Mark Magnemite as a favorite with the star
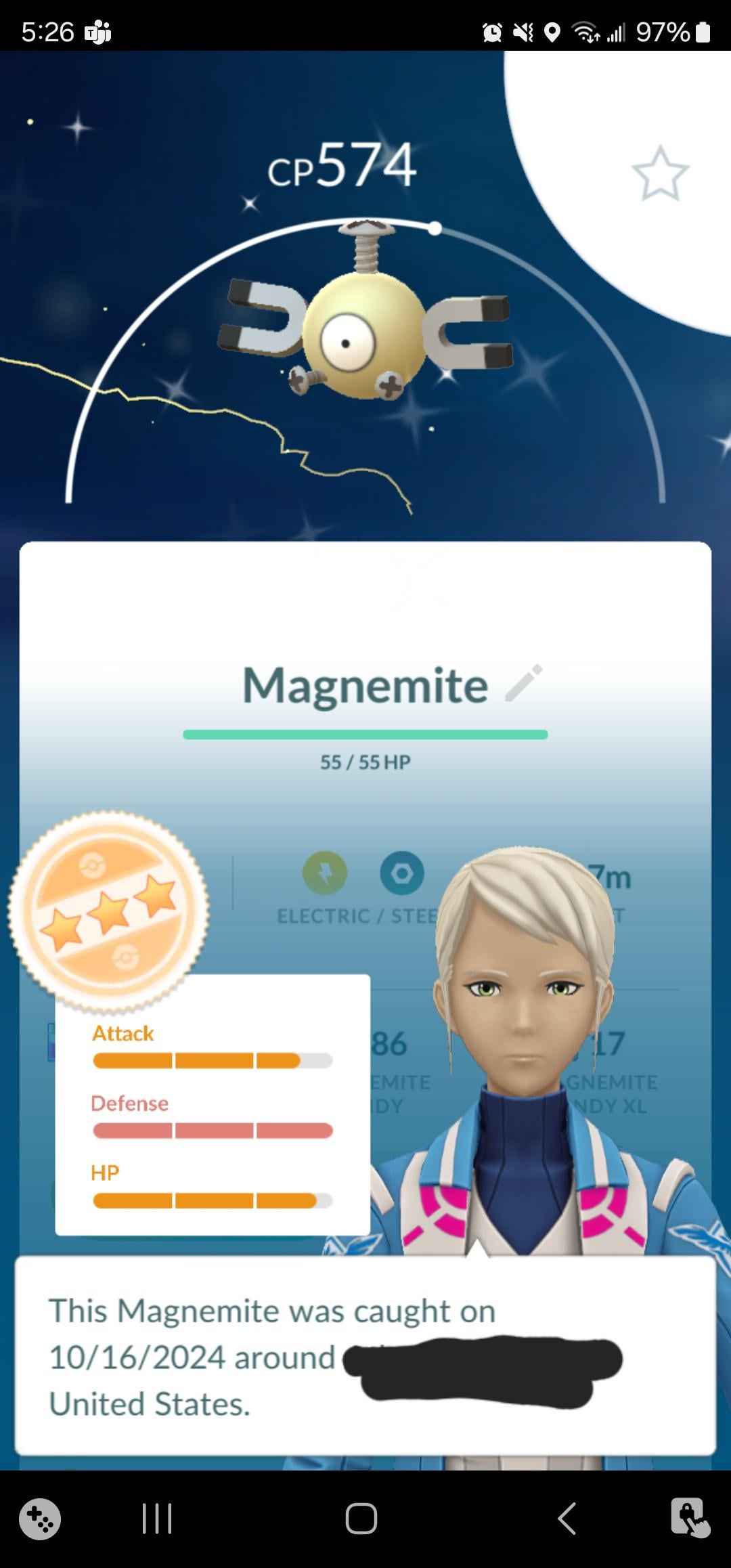Image resolution: width=731 pixels, height=1568 pixels. pos(660,174)
